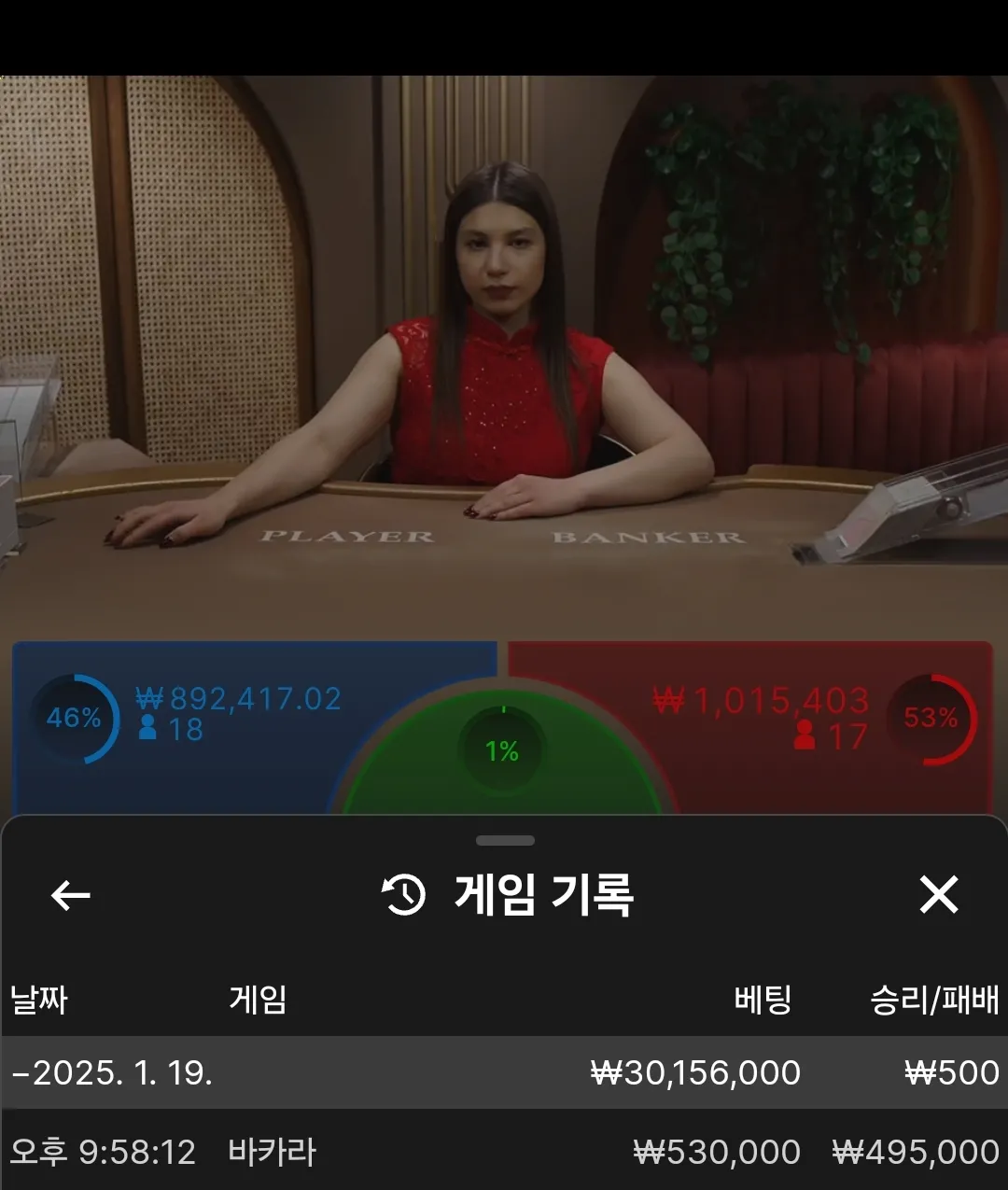
Task: Open the 오후 9:58:12 바카라 record
Action: pos(504,1152)
